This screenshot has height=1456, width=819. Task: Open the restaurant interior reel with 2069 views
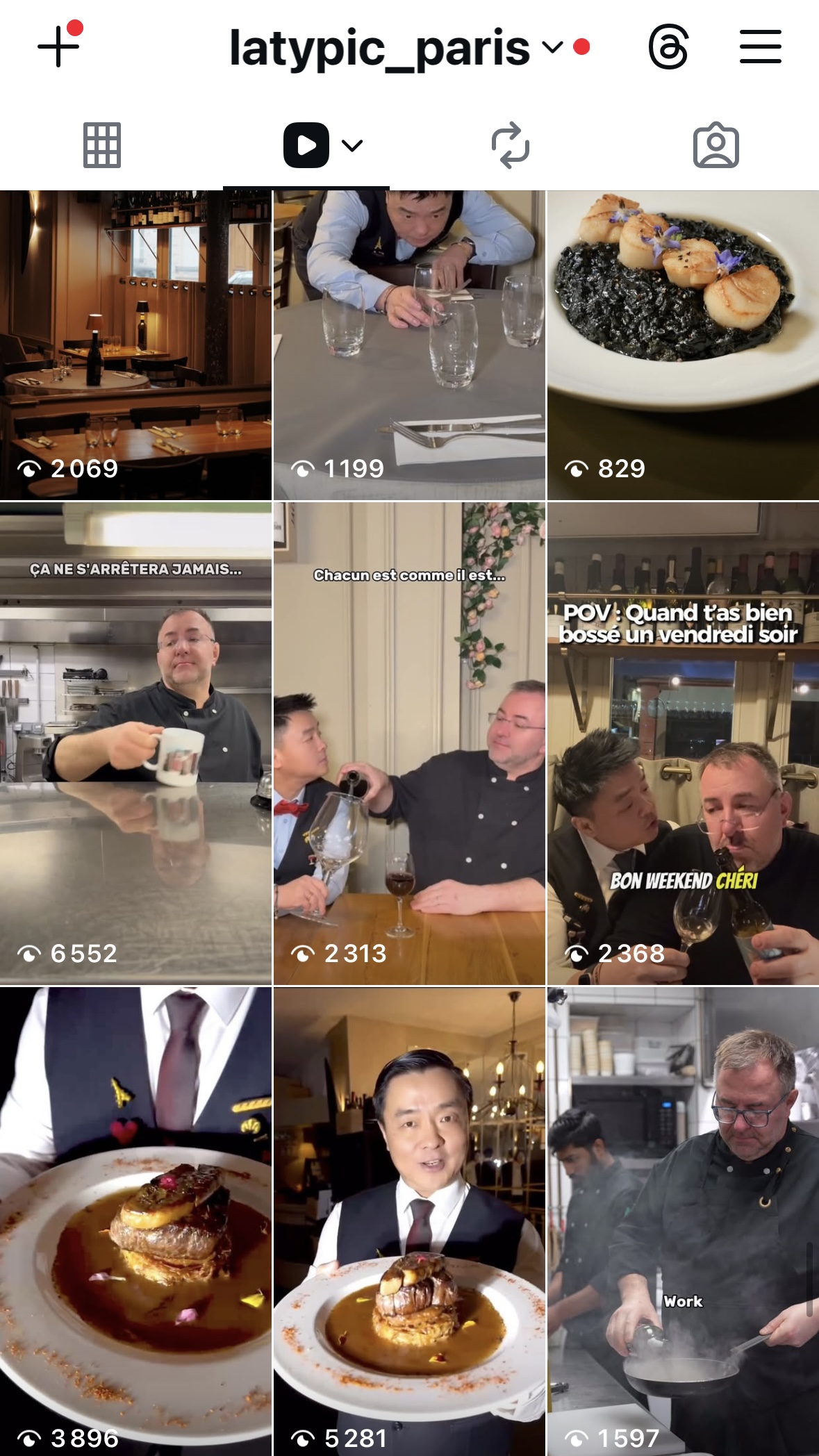[x=135, y=345]
